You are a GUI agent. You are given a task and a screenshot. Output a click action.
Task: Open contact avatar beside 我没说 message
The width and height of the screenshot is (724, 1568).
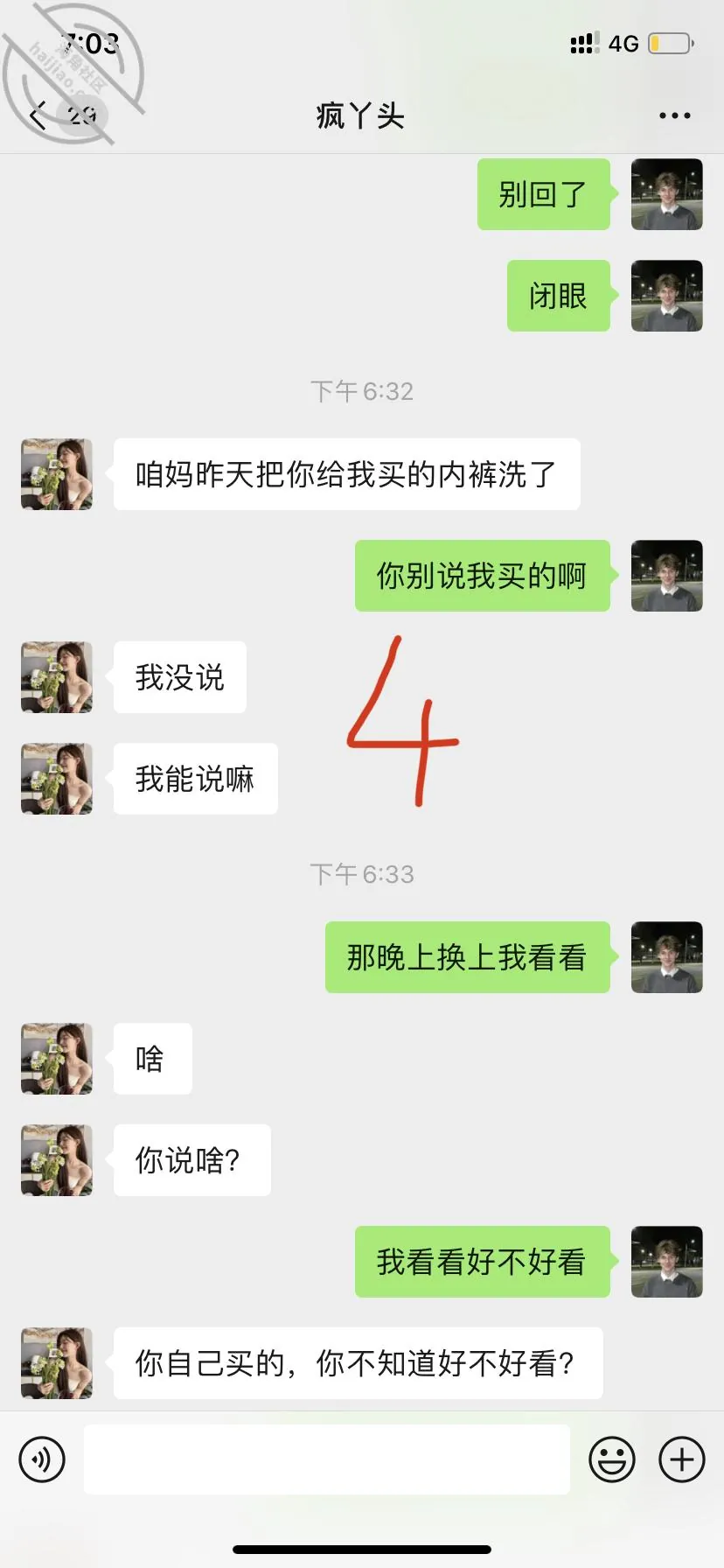57,677
